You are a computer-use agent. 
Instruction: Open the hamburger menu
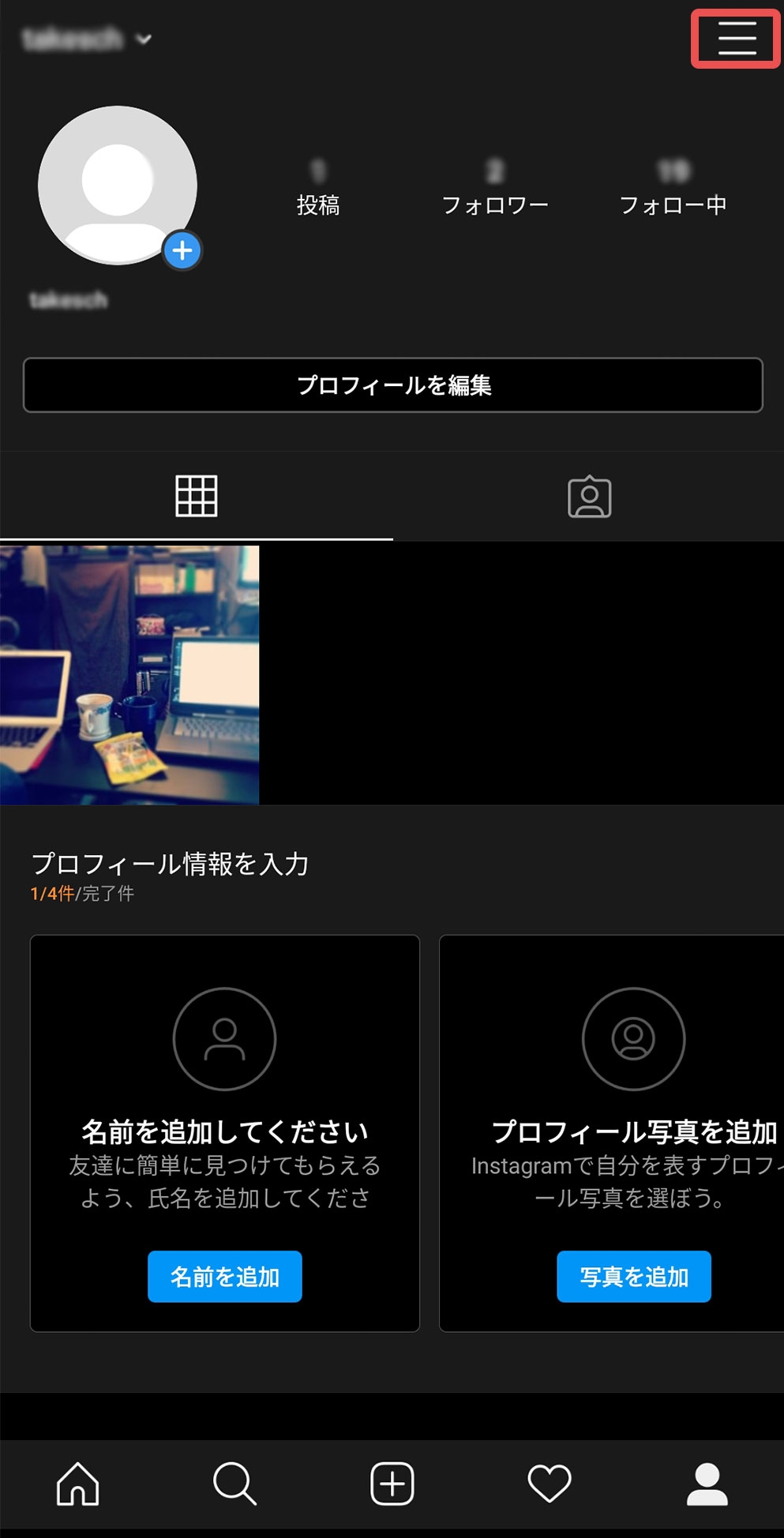736,38
